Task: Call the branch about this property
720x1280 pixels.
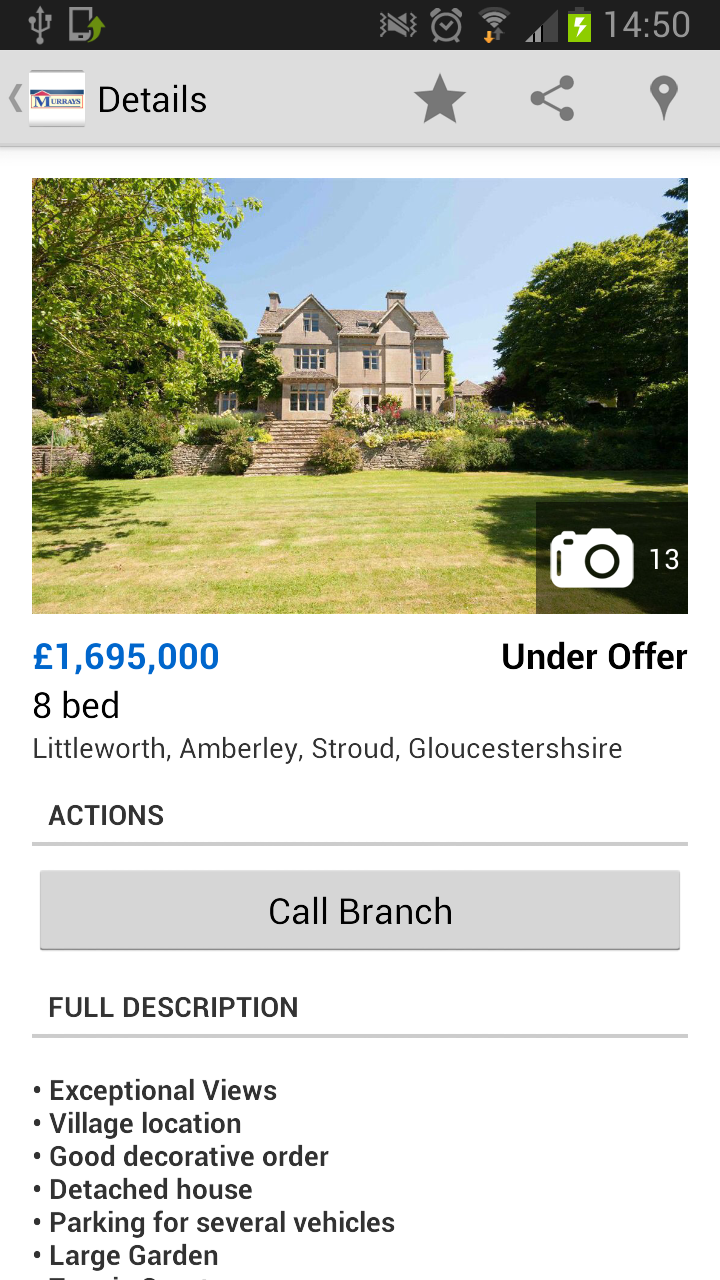Action: click(x=360, y=910)
